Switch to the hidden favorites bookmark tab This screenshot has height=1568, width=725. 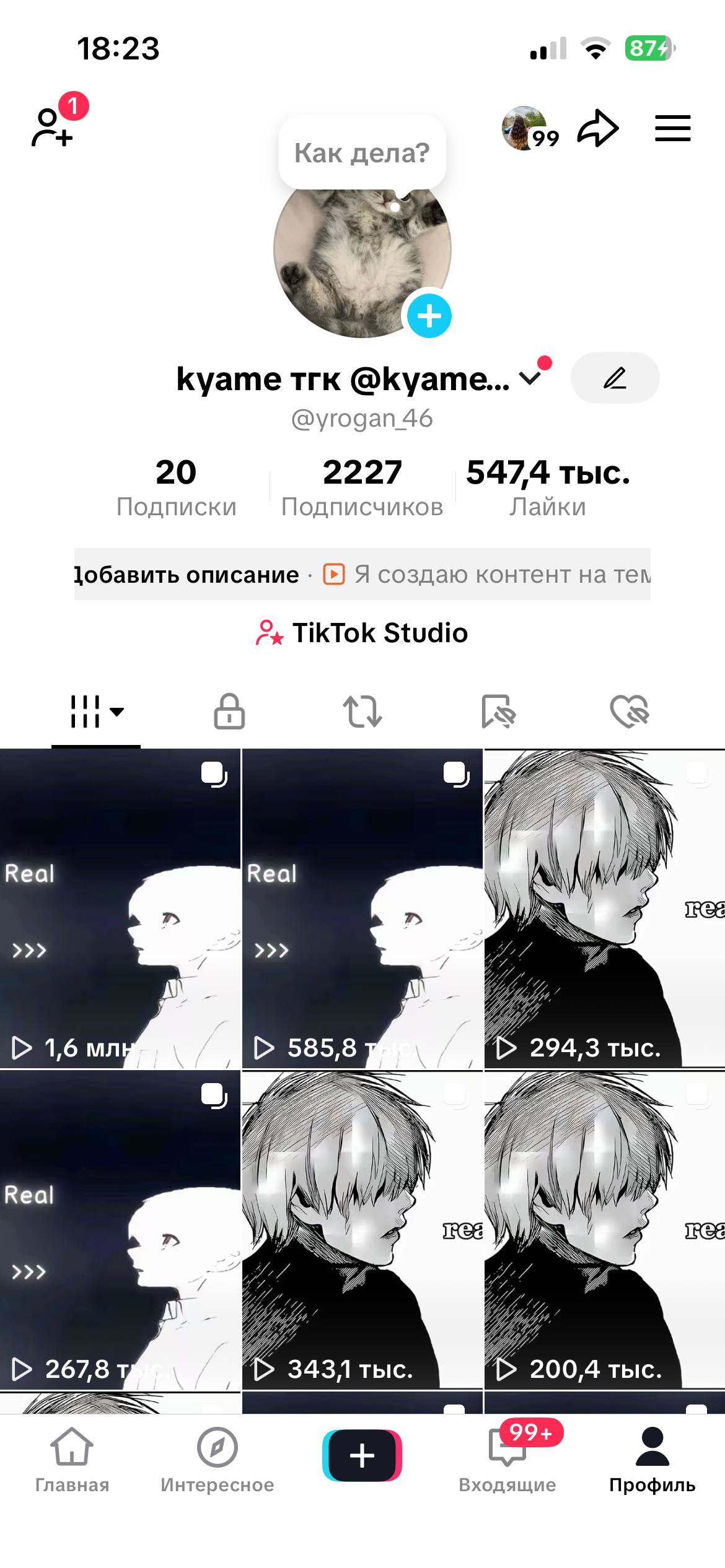pyautogui.click(x=498, y=711)
